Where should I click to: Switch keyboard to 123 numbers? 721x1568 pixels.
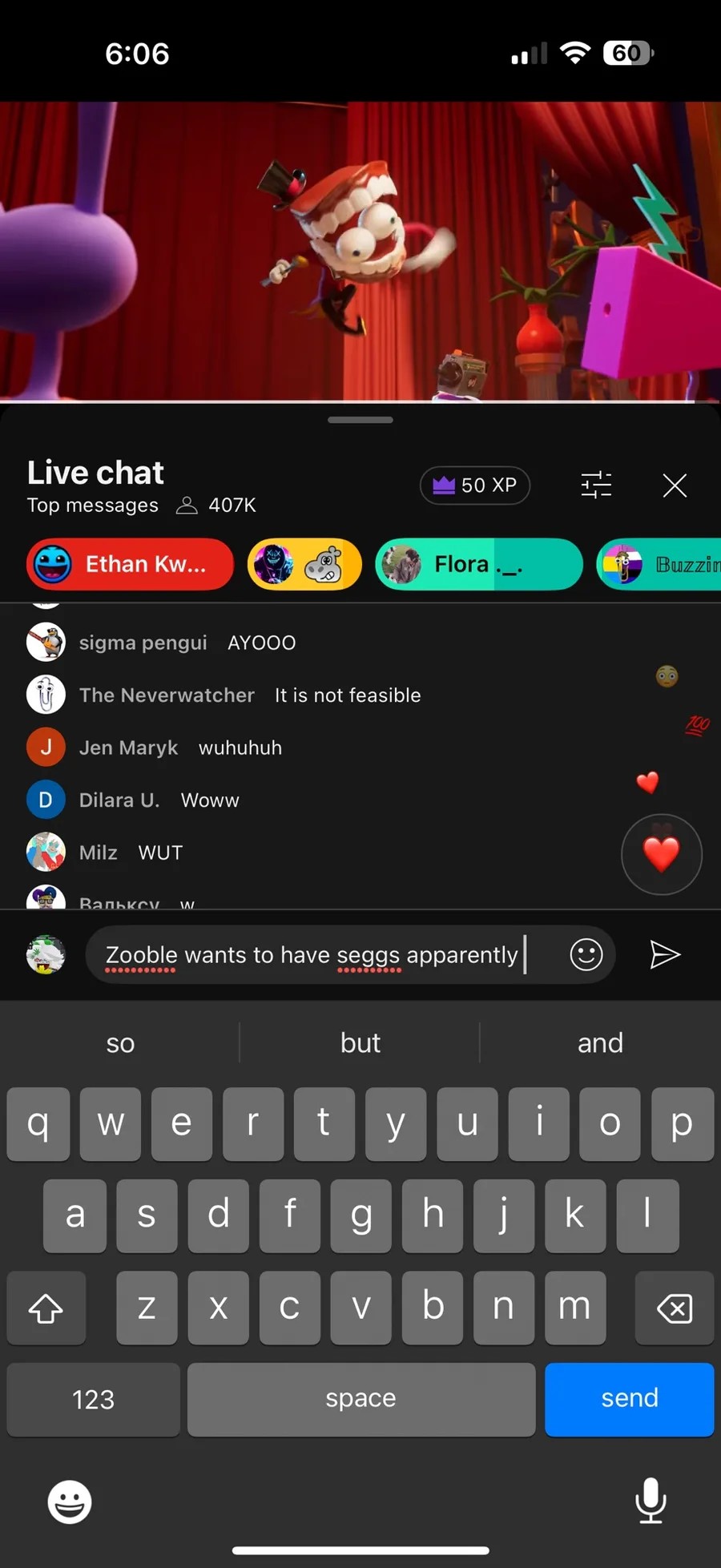pos(93,1399)
